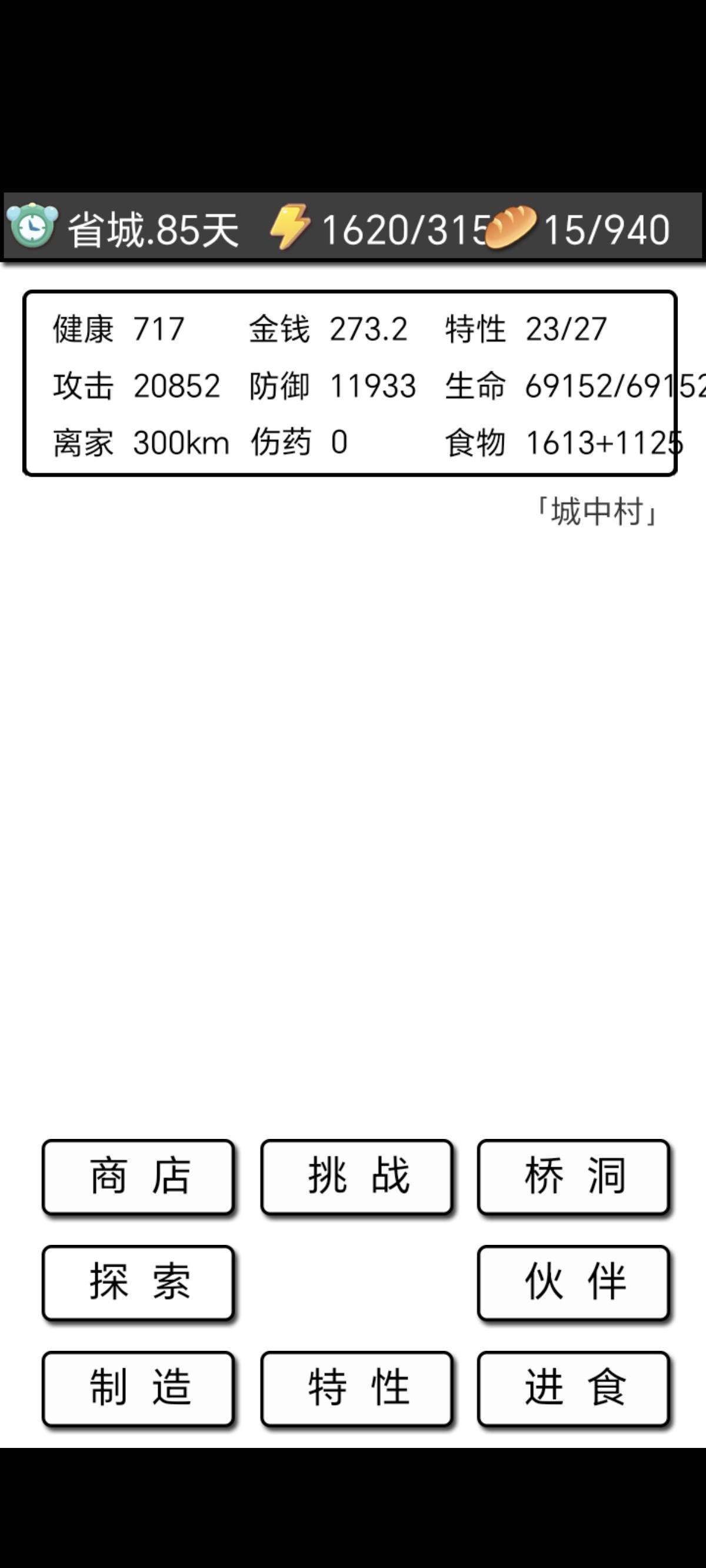Image resolution: width=706 pixels, height=1568 pixels.
Task: Open the 制造 (crafting) menu
Action: coord(138,1389)
